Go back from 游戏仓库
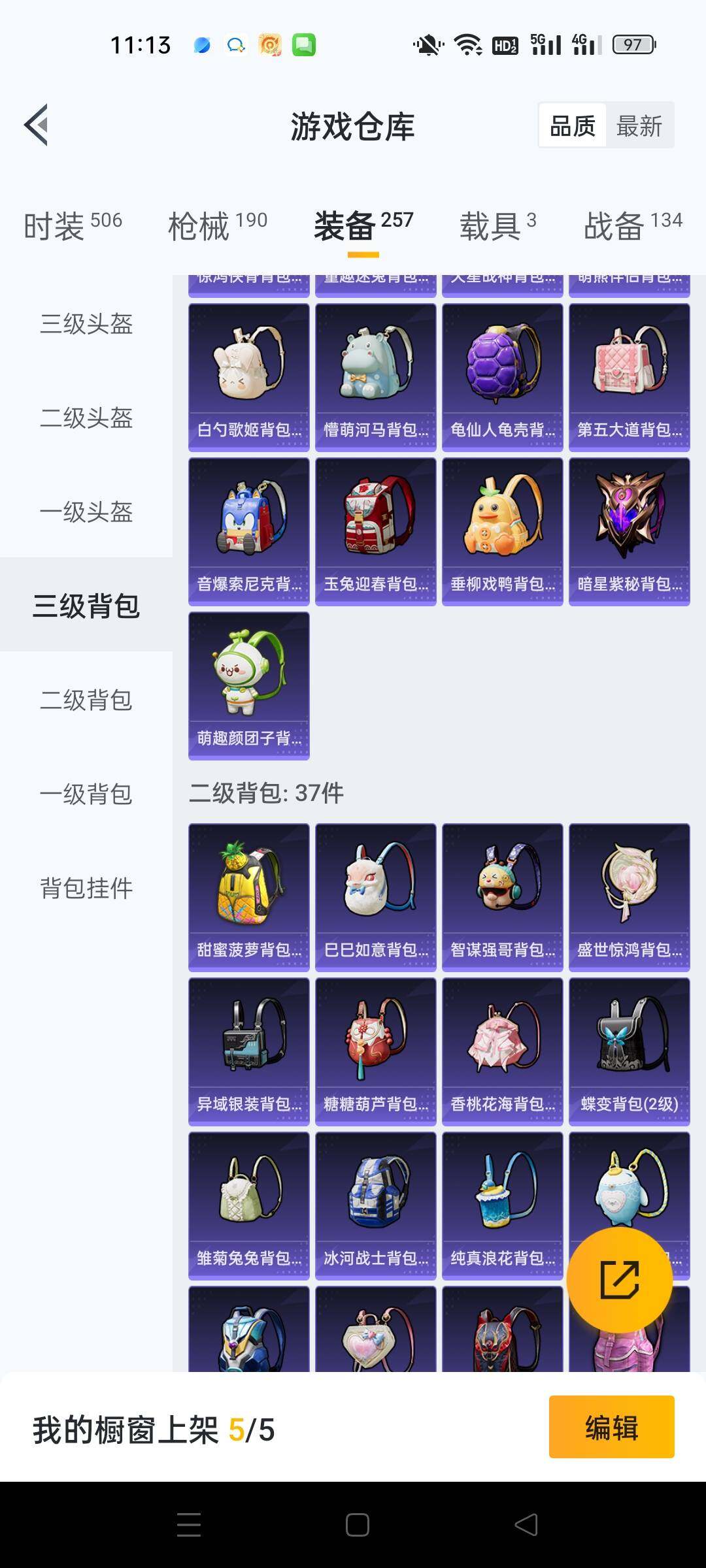 coord(37,125)
